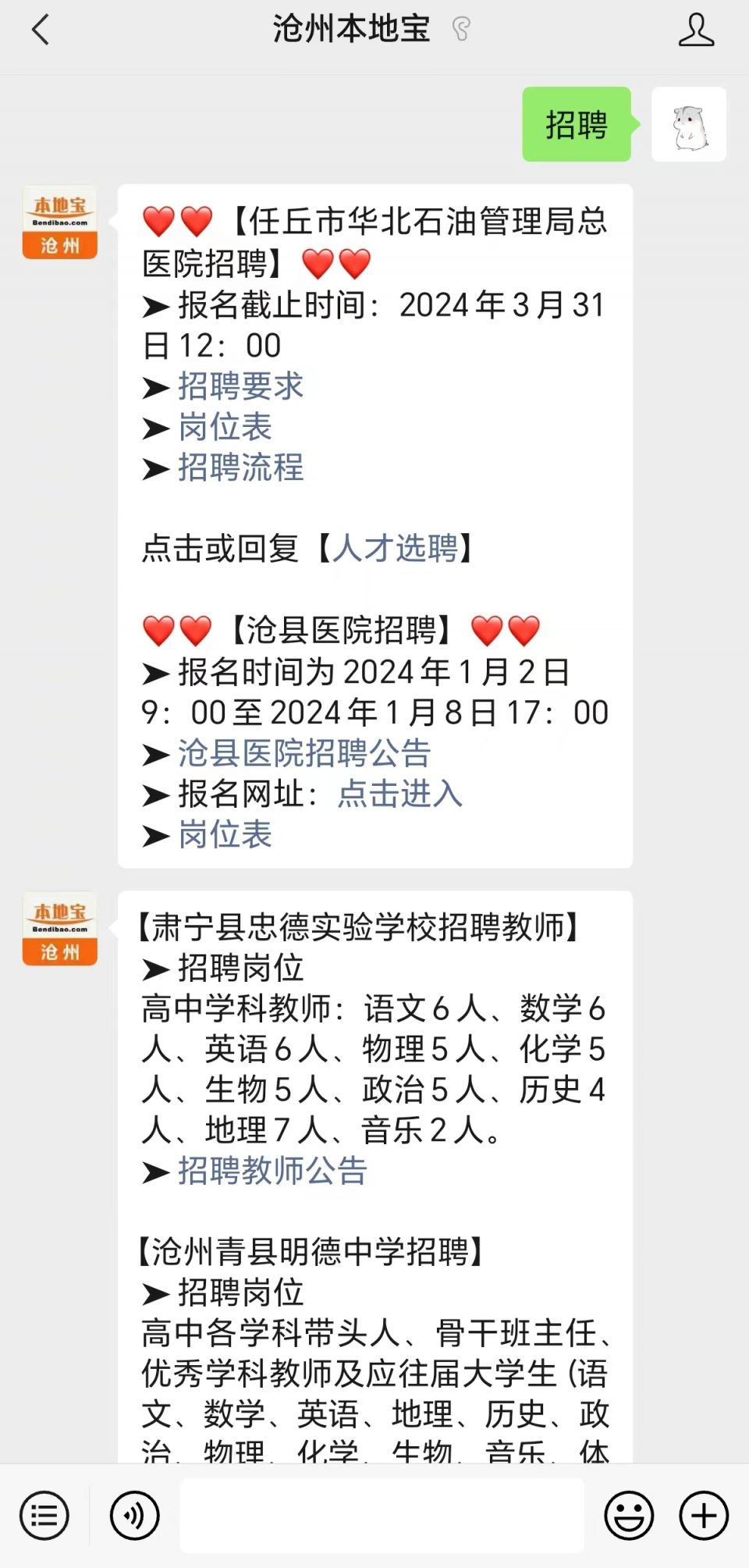Open the 招聘教师公告 link
The width and height of the screenshot is (749, 1568).
[272, 1171]
